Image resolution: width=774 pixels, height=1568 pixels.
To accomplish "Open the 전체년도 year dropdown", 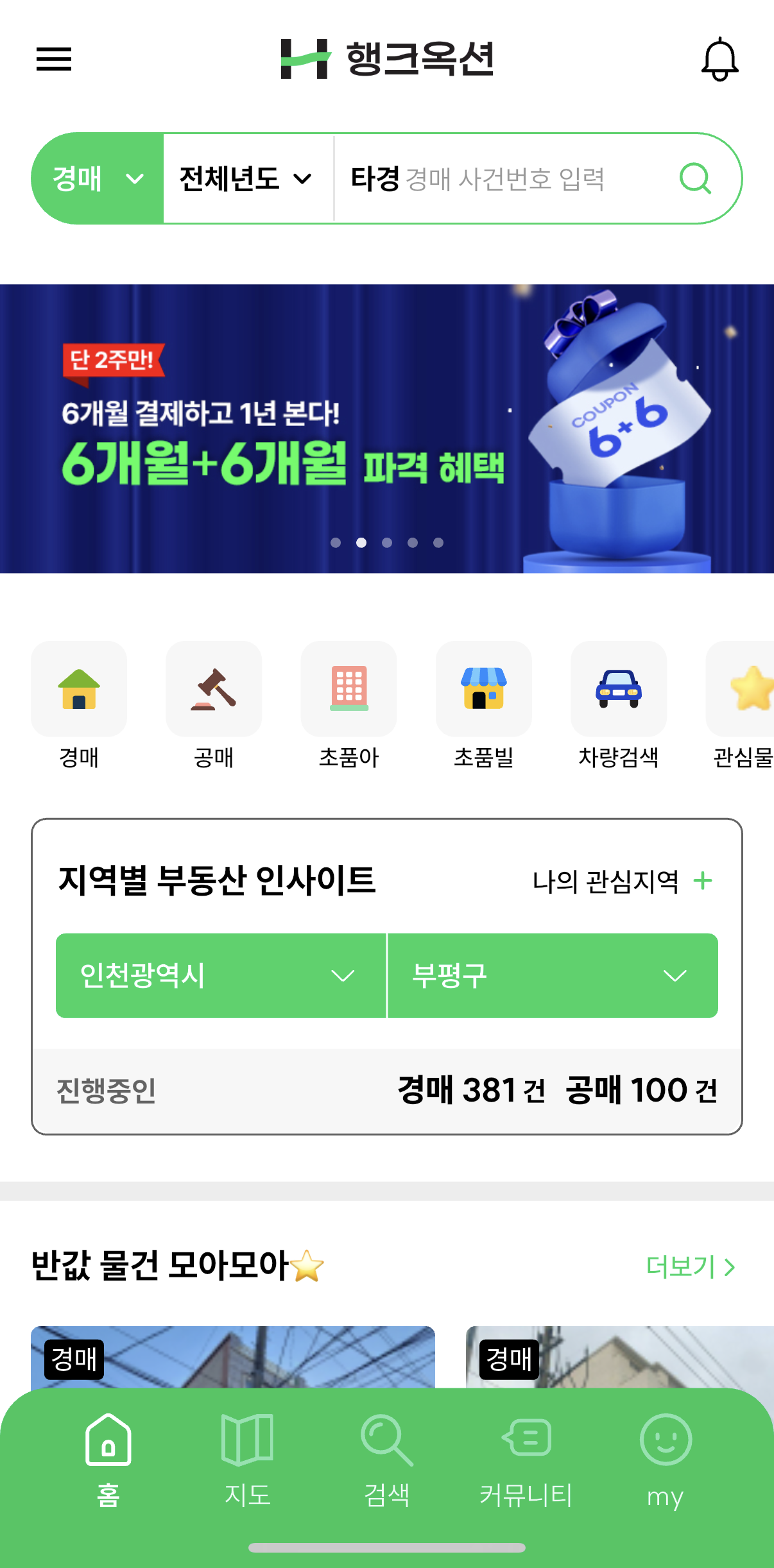I will coord(246,178).
